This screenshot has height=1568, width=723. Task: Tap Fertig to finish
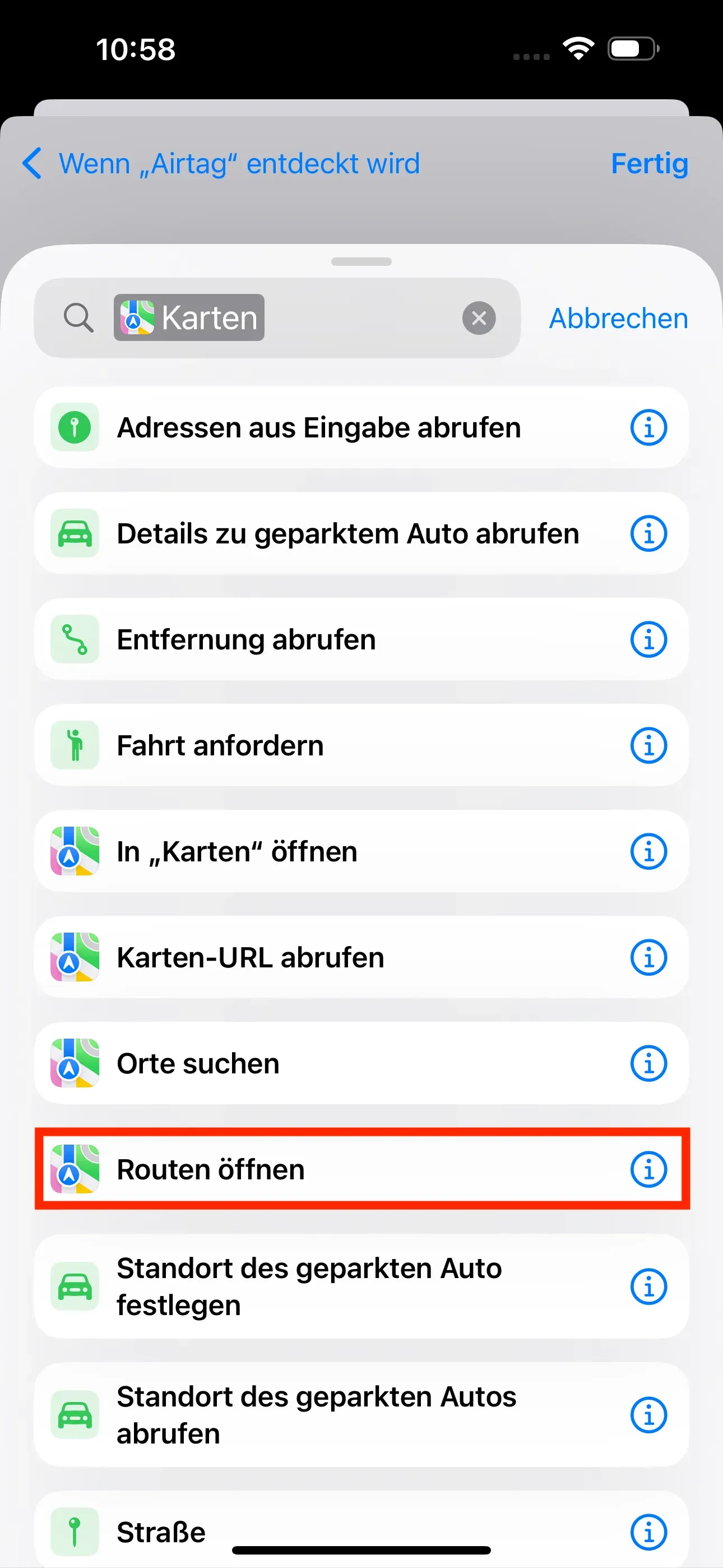coord(649,164)
